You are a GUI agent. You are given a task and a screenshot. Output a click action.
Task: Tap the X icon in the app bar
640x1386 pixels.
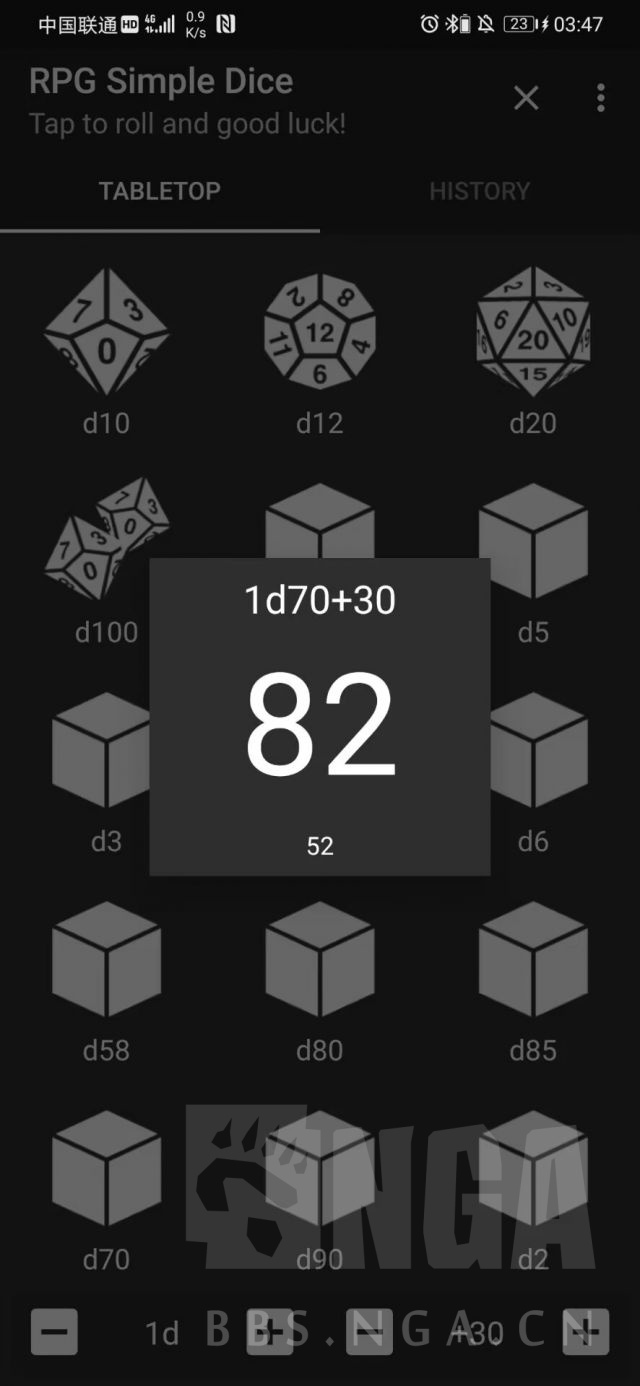pos(526,97)
